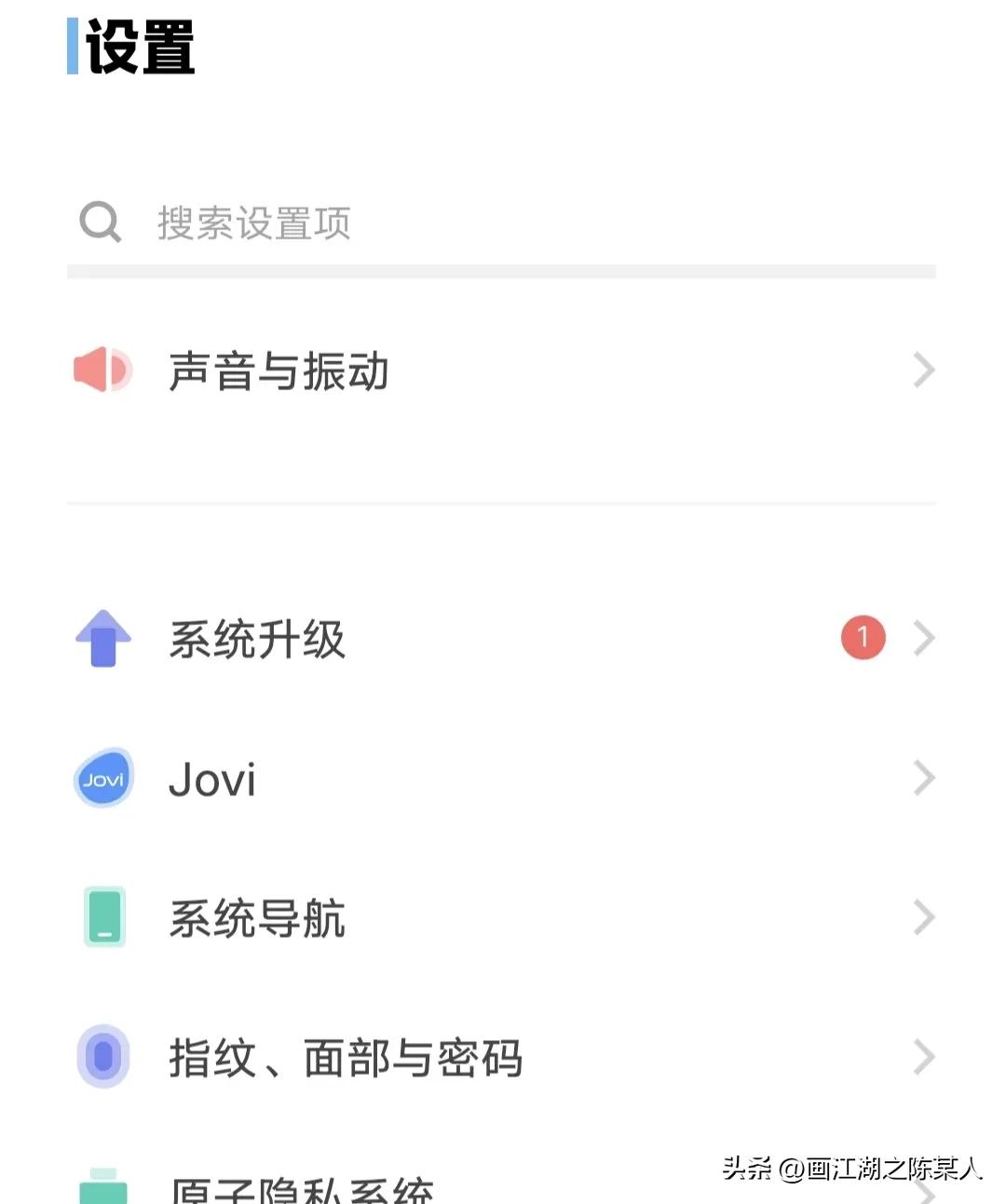This screenshot has width=1006, height=1204.
Task: Tap the fingerprint icon beside 指纹、面部与密码
Action: point(102,1058)
